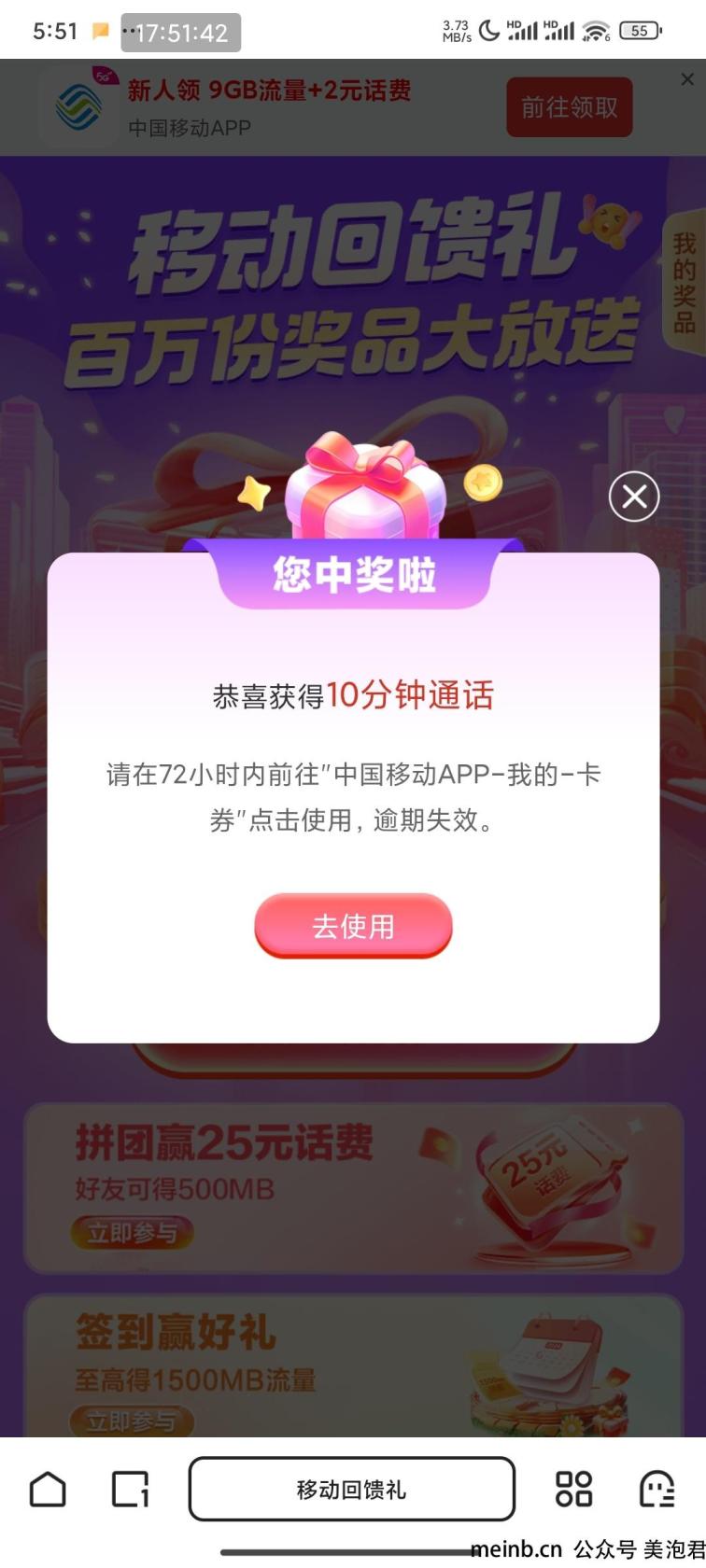
Task: Go to the browser home page
Action: click(48, 1489)
